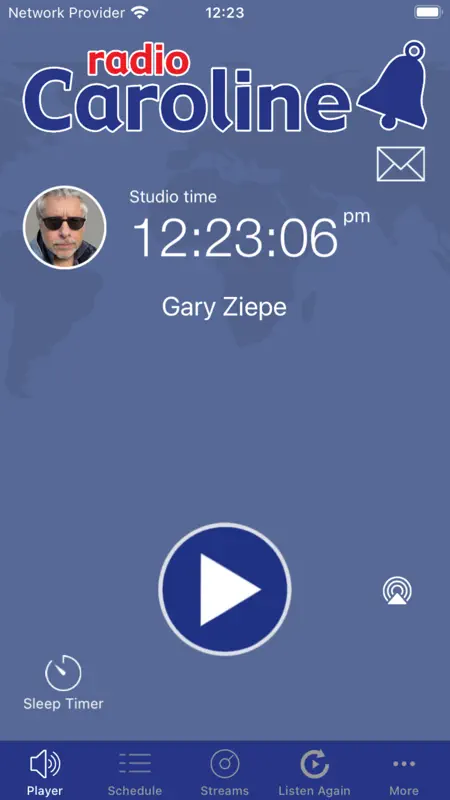Image resolution: width=450 pixels, height=800 pixels.
Task: Set a Sleep Timer
Action: coord(63,683)
